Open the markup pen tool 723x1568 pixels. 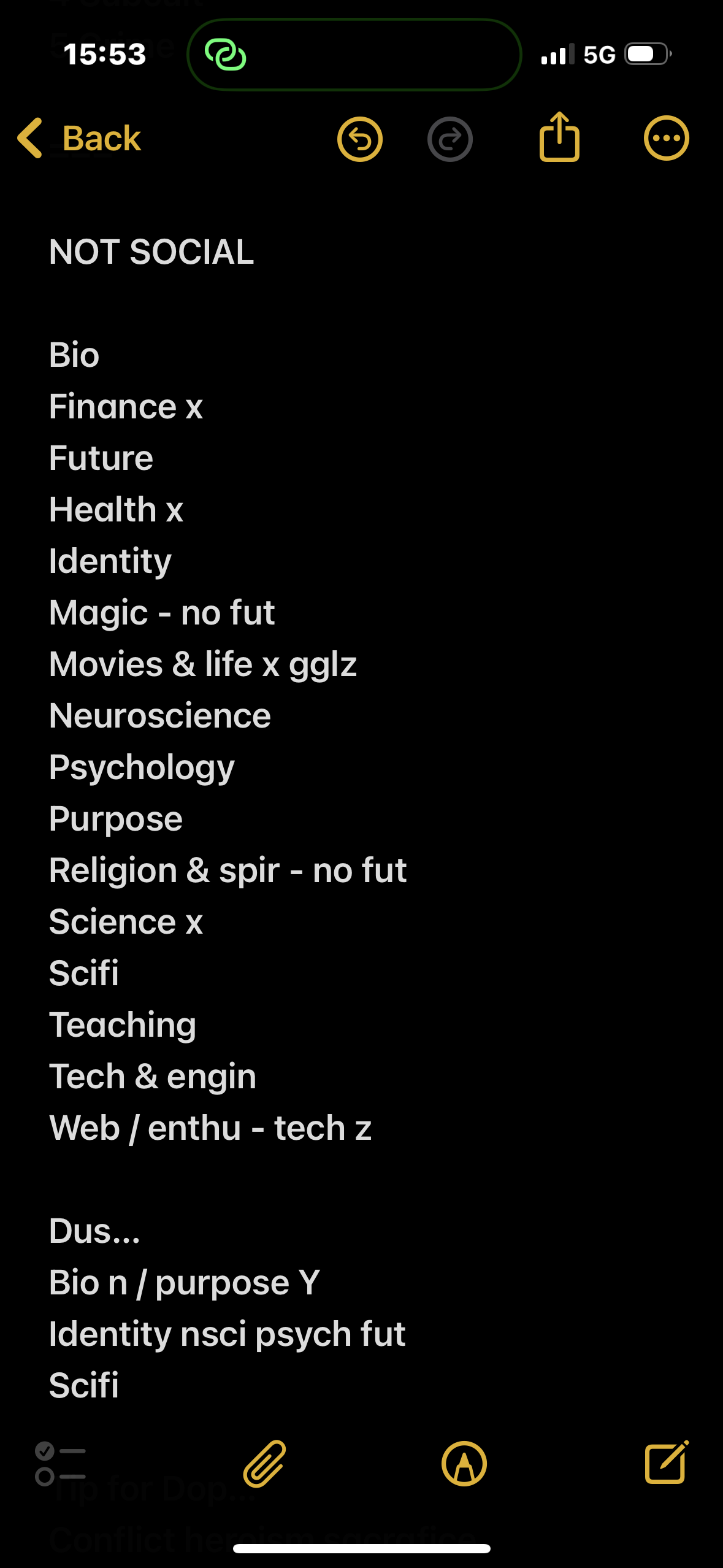[x=464, y=1464]
